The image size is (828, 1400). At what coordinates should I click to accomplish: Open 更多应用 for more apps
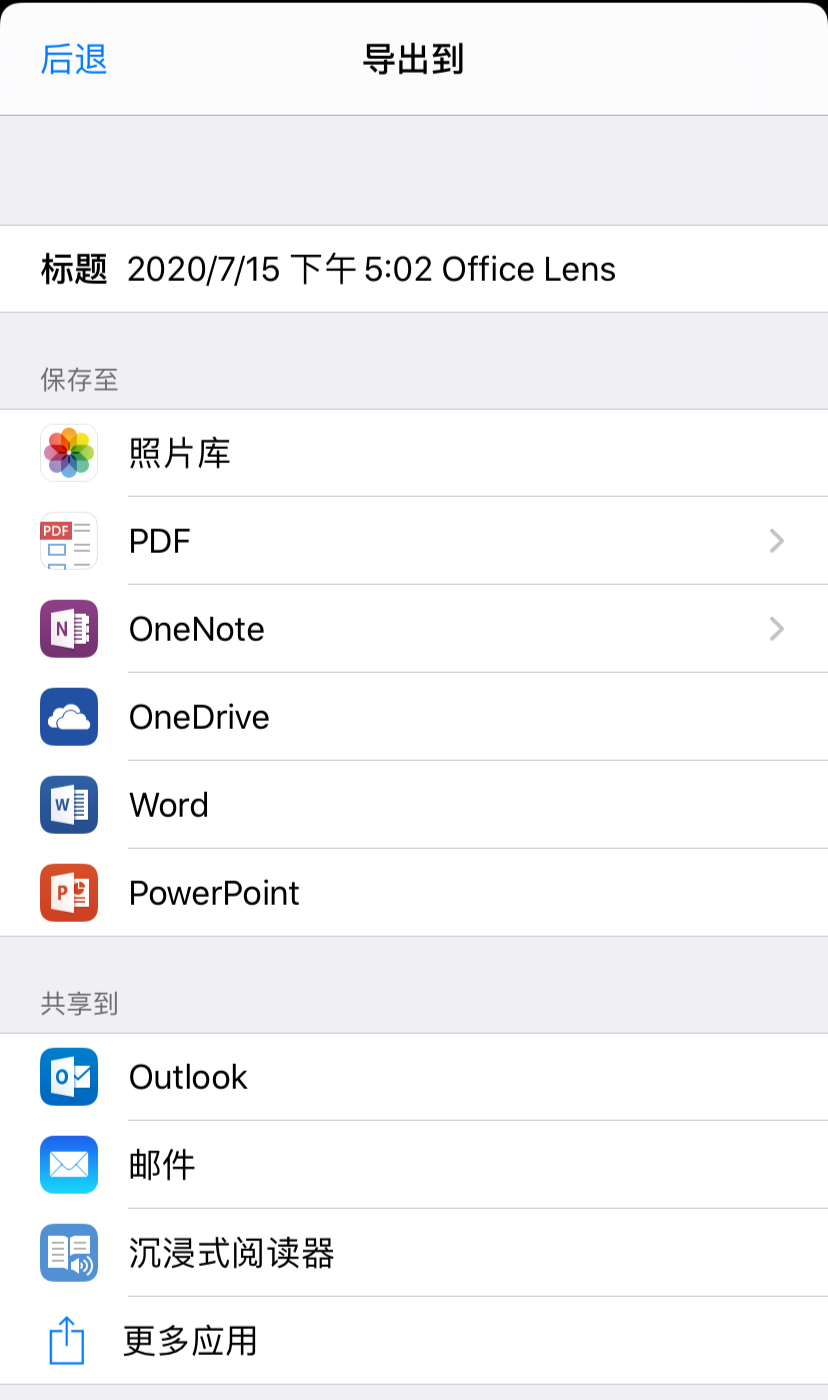(414, 1341)
